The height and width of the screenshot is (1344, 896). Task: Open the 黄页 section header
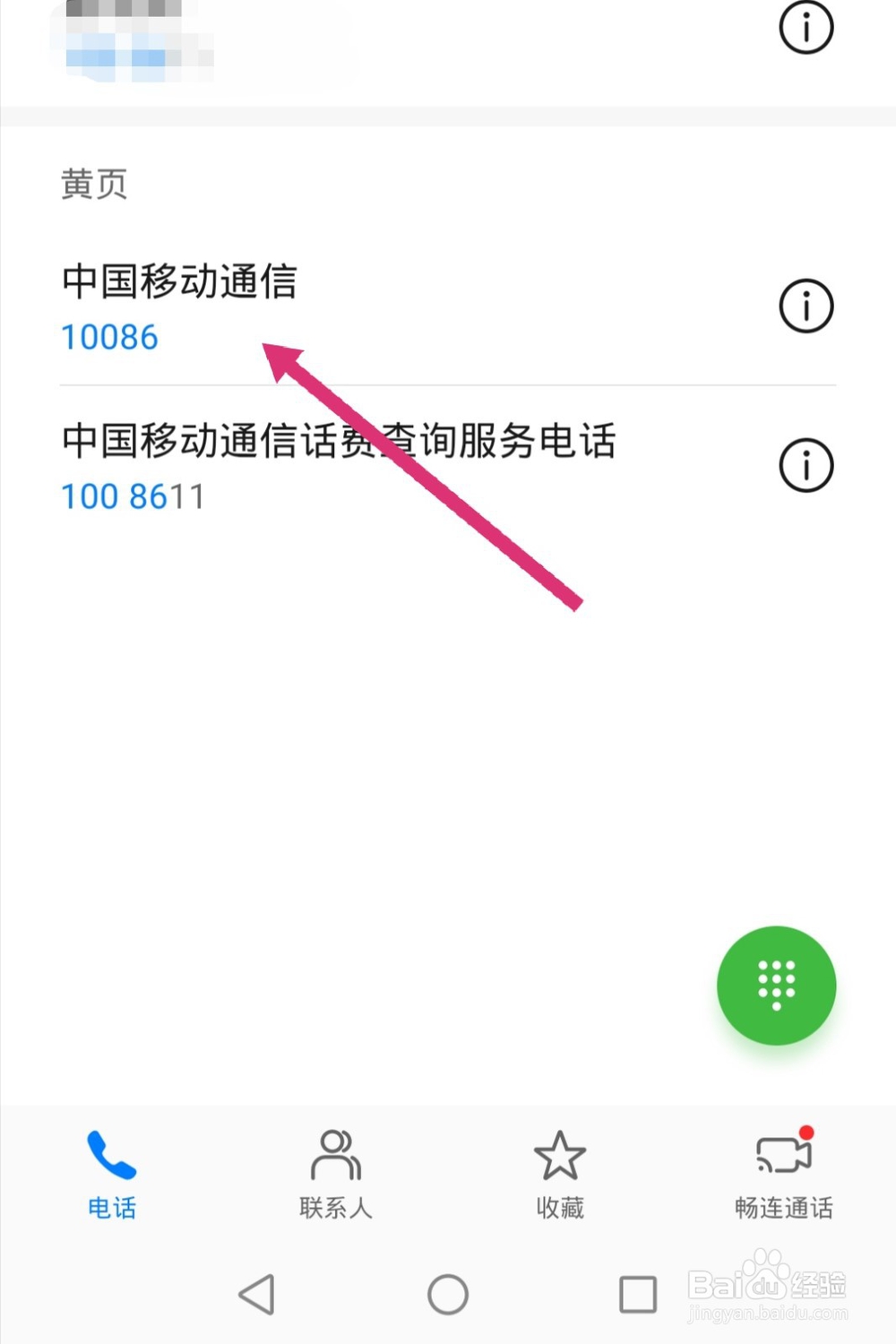click(92, 184)
